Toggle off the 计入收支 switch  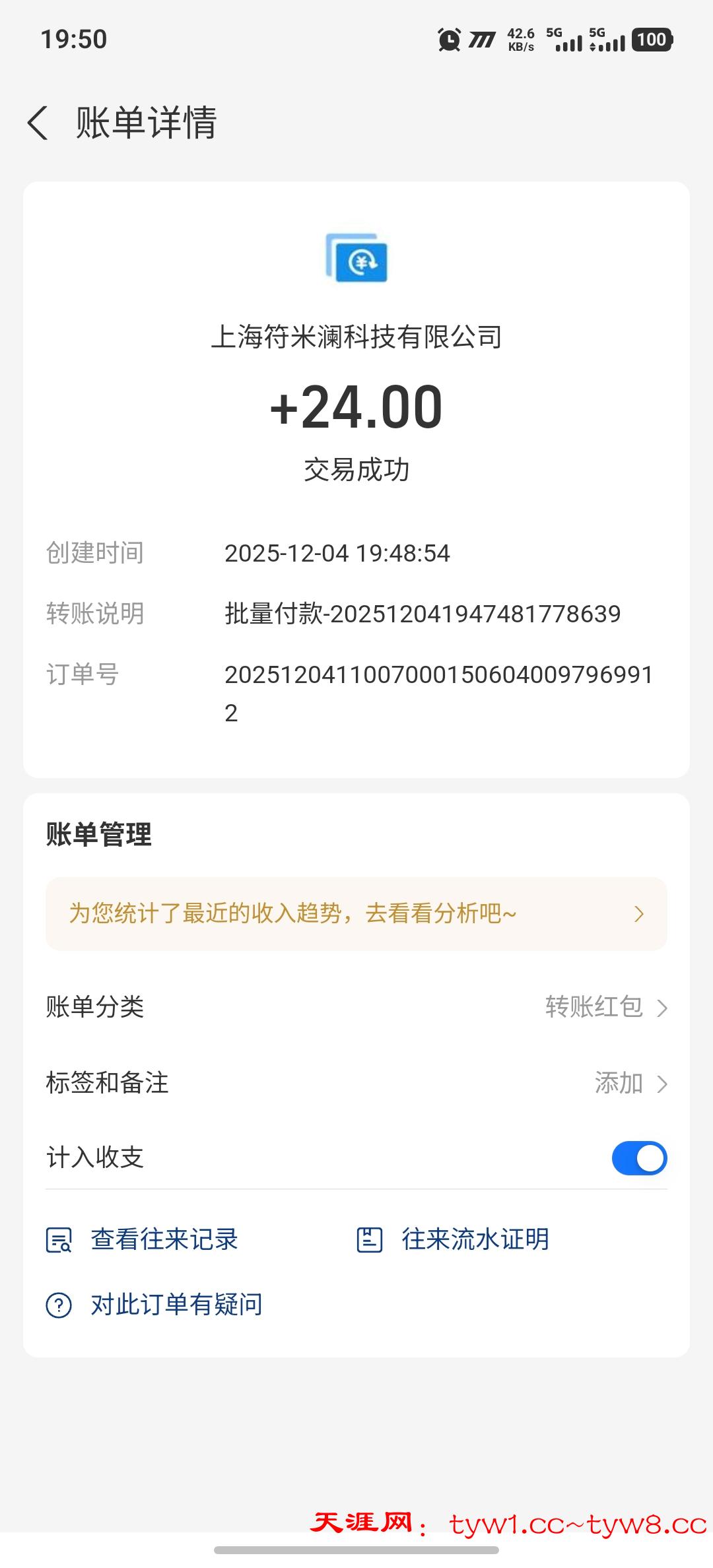pos(639,1158)
